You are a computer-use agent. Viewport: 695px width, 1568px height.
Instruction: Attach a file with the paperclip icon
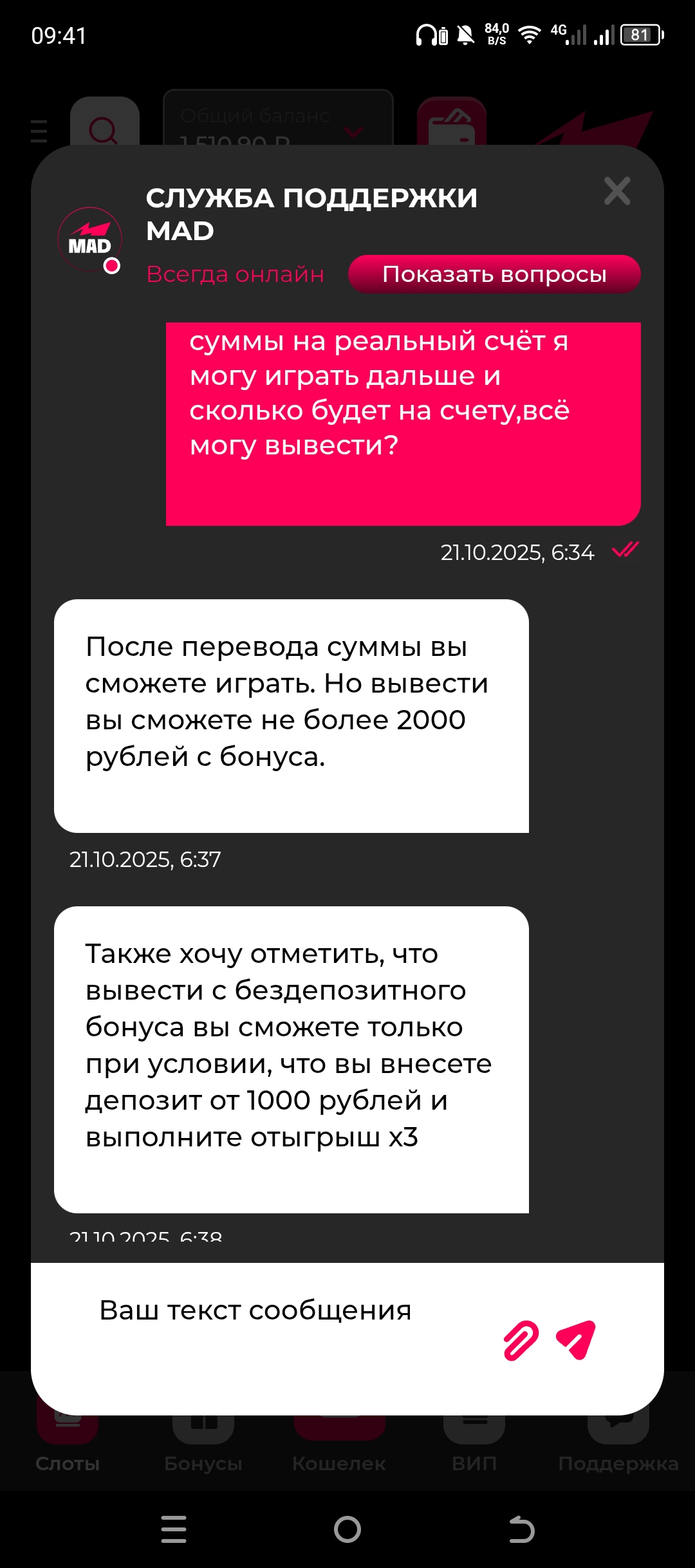coord(521,1341)
